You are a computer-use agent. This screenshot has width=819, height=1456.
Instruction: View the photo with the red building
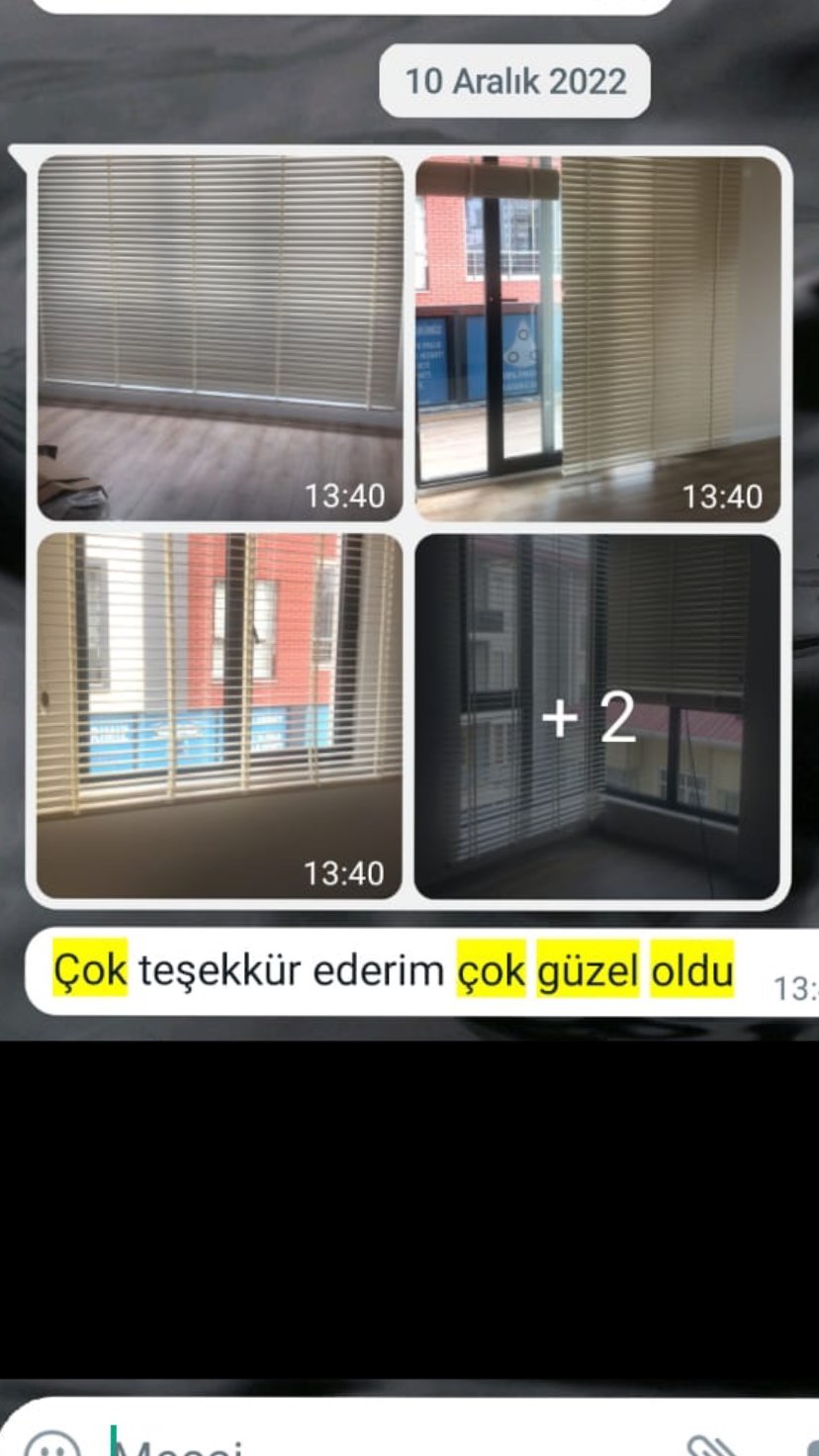pyautogui.click(x=220, y=715)
